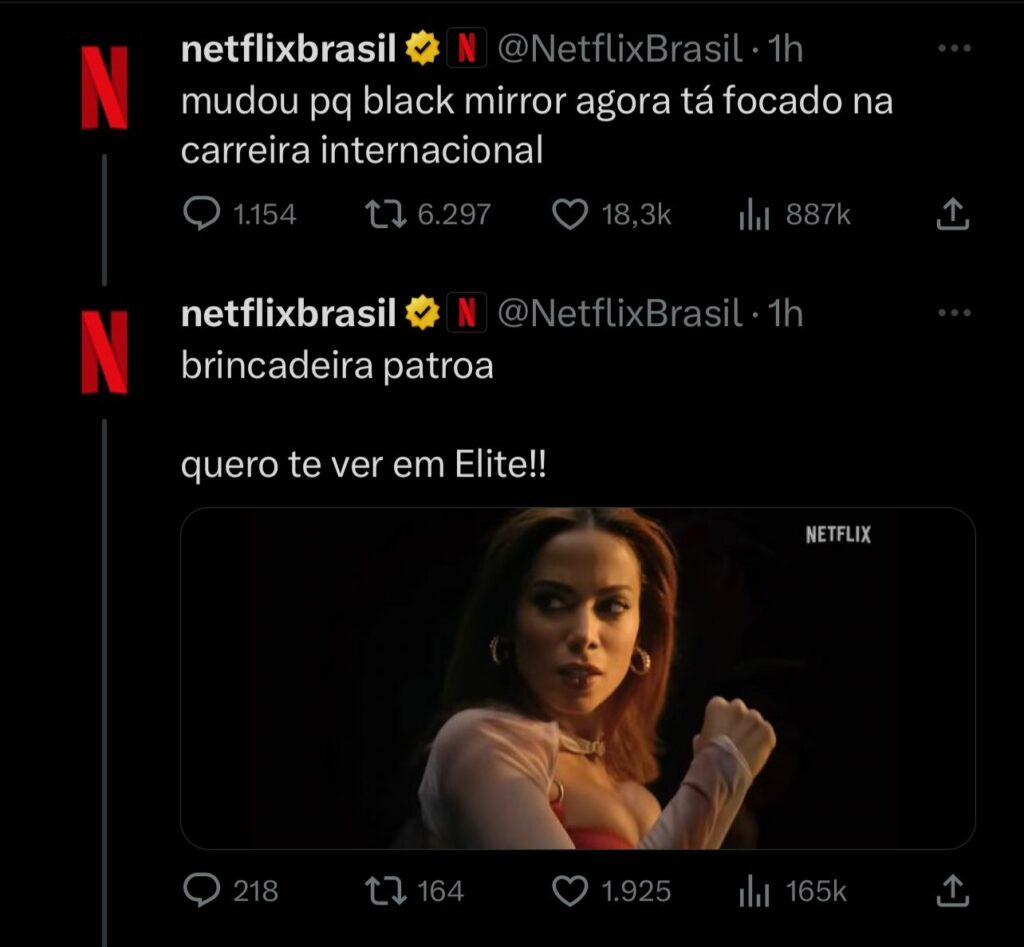
Task: Like the black mirror tweet
Action: 570,214
